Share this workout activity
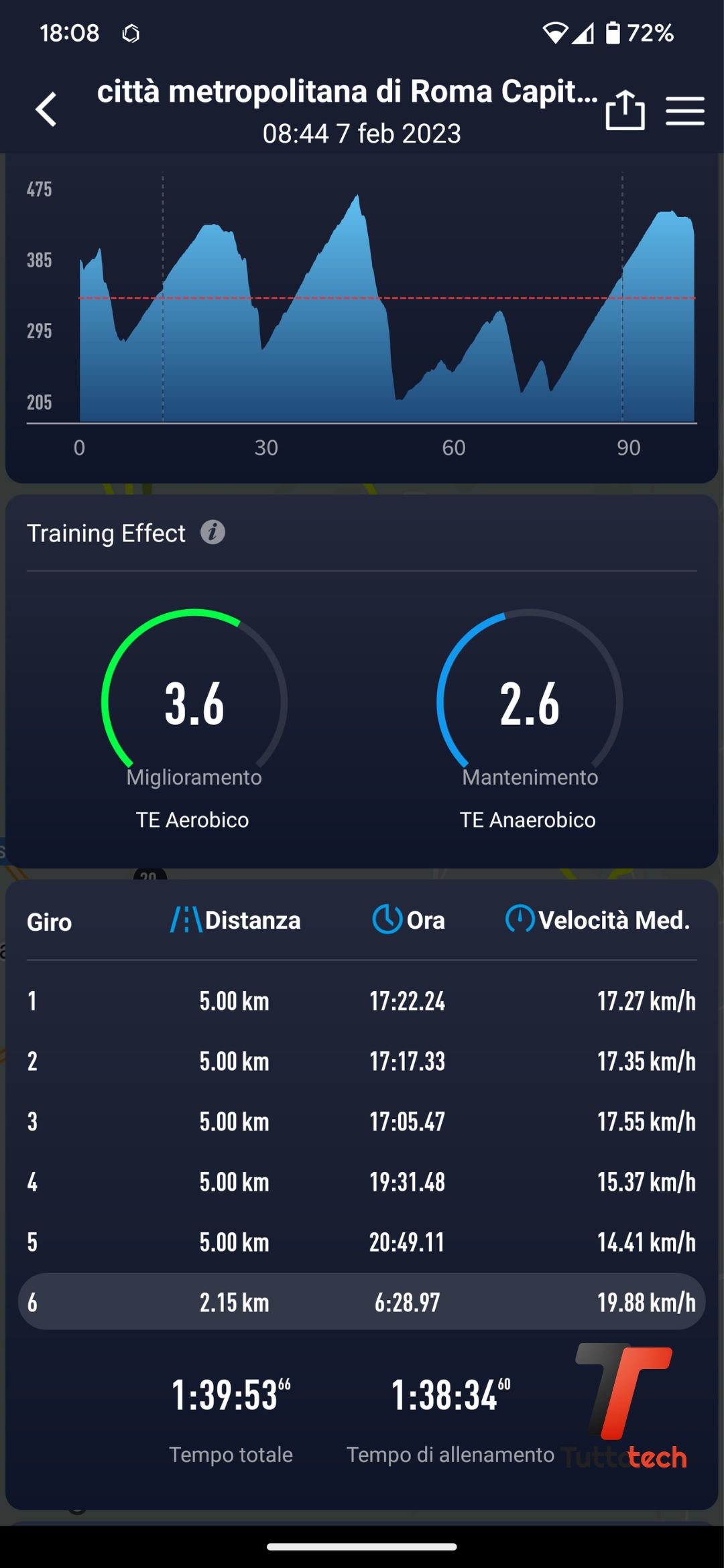The height and width of the screenshot is (1568, 724). pos(625,111)
